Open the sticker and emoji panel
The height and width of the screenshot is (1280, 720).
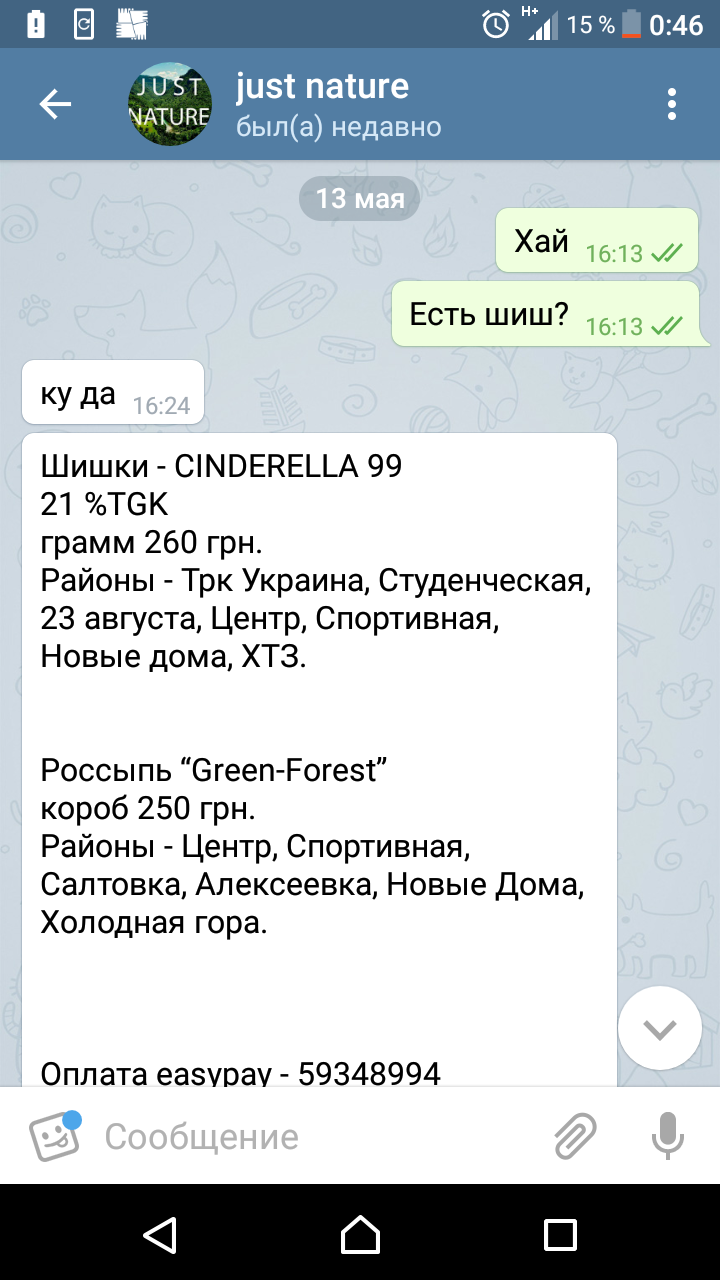(x=54, y=1136)
